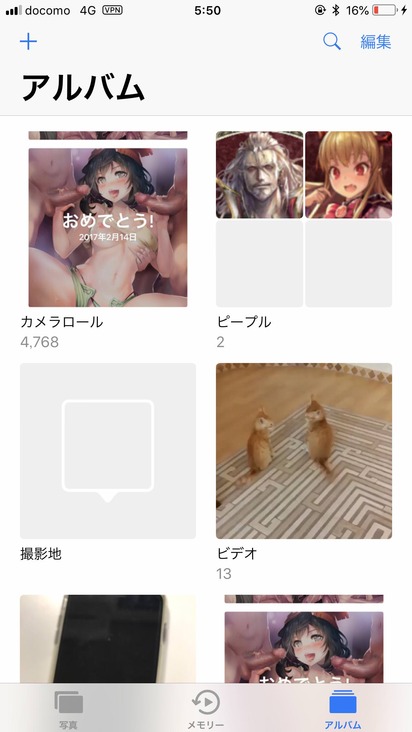Tap the 編集 edit button
Image resolution: width=412 pixels, height=732 pixels.
(x=376, y=42)
